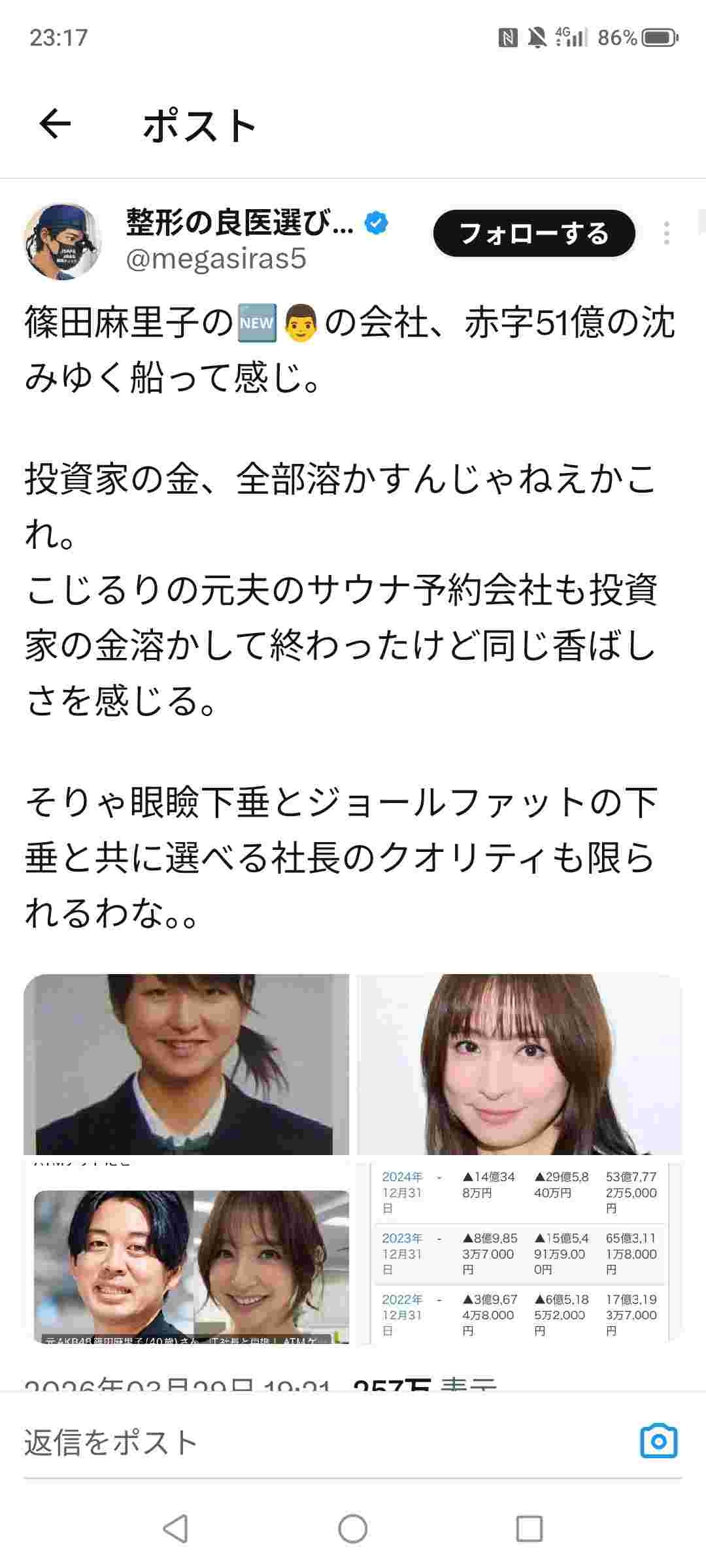Tap the フォローする button
The image size is (706, 1568).
coord(533,233)
